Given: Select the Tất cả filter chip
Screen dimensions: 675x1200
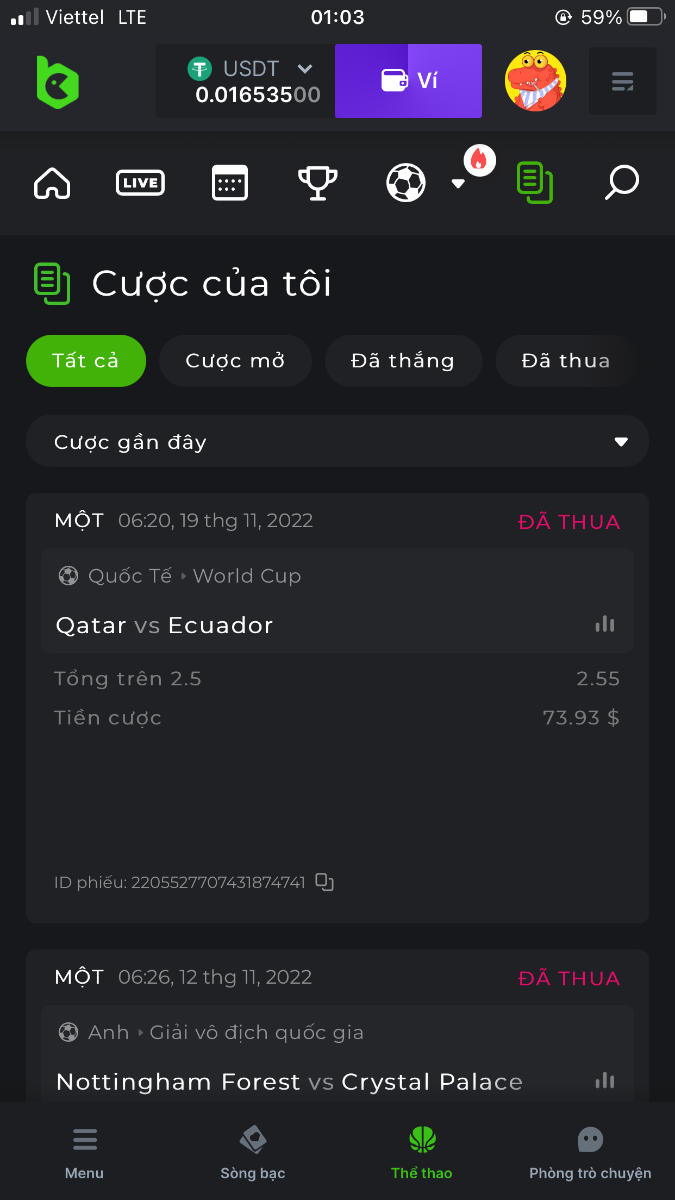Looking at the screenshot, I should [x=86, y=361].
